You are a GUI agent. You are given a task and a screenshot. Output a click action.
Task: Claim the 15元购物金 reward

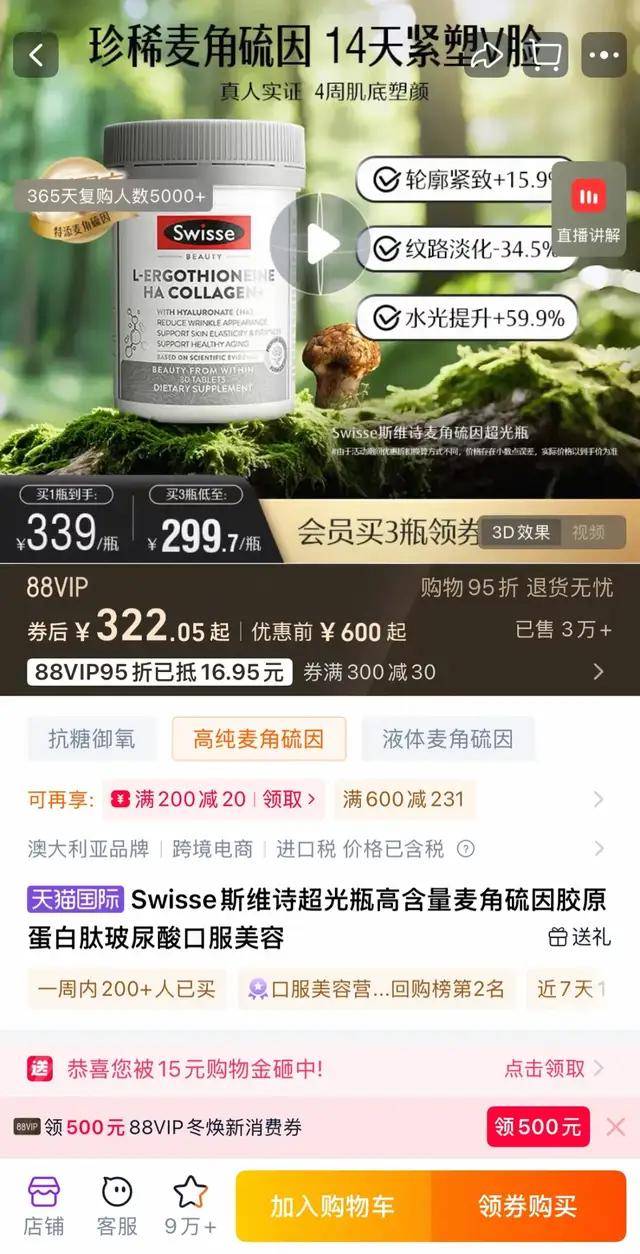(554, 1068)
